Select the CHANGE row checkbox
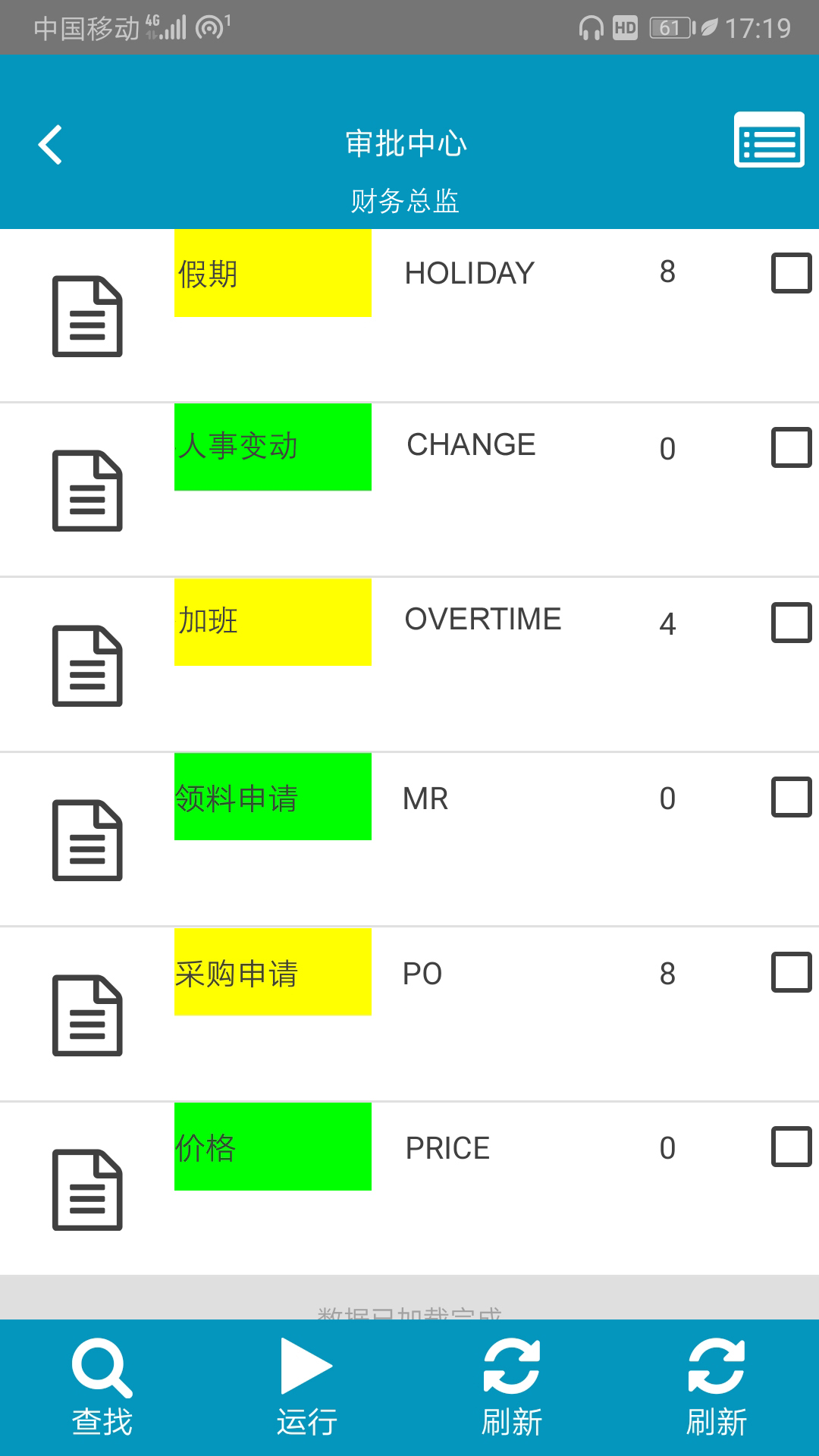The height and width of the screenshot is (1456, 819). [791, 447]
